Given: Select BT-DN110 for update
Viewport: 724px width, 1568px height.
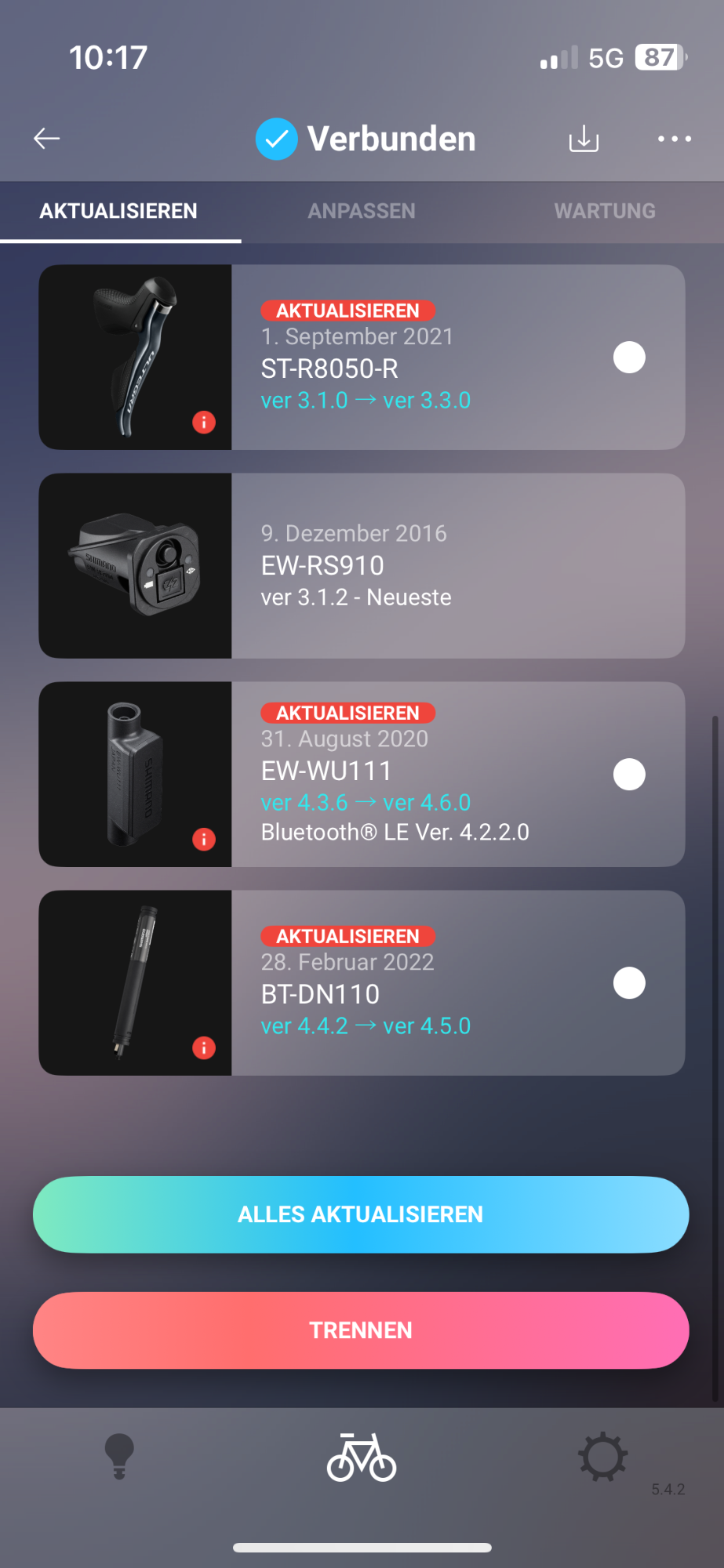Looking at the screenshot, I should [x=629, y=983].
